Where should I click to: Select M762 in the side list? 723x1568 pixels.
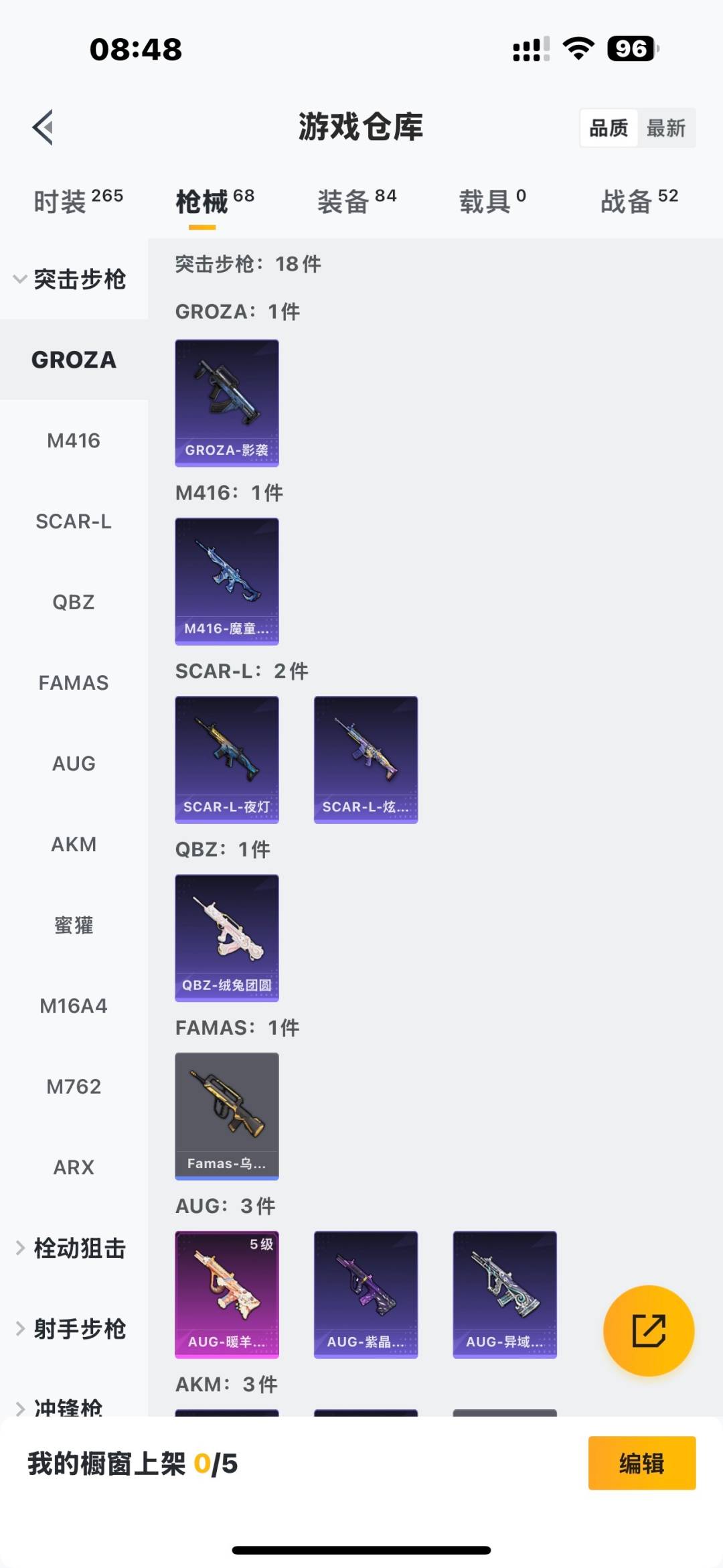click(74, 1086)
